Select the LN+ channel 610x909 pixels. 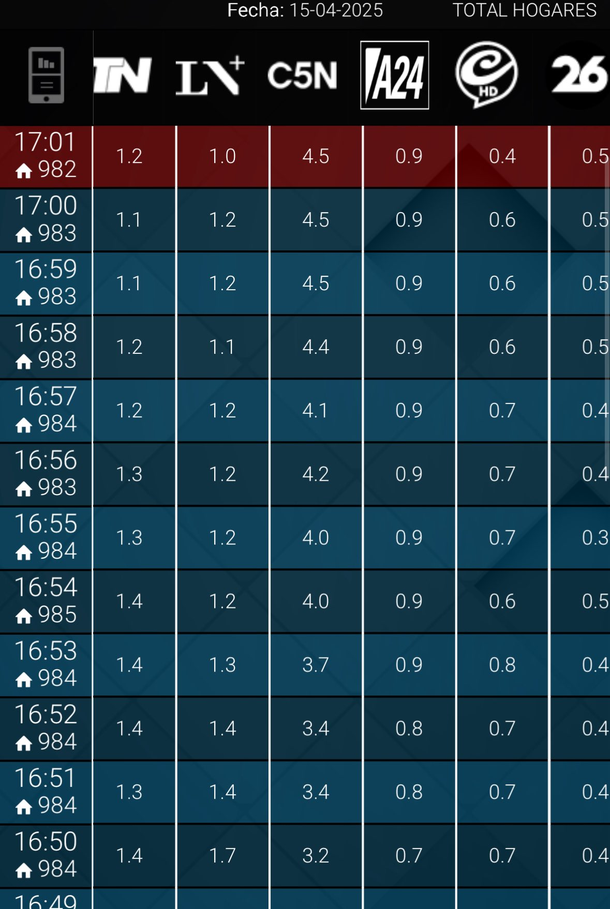click(209, 75)
